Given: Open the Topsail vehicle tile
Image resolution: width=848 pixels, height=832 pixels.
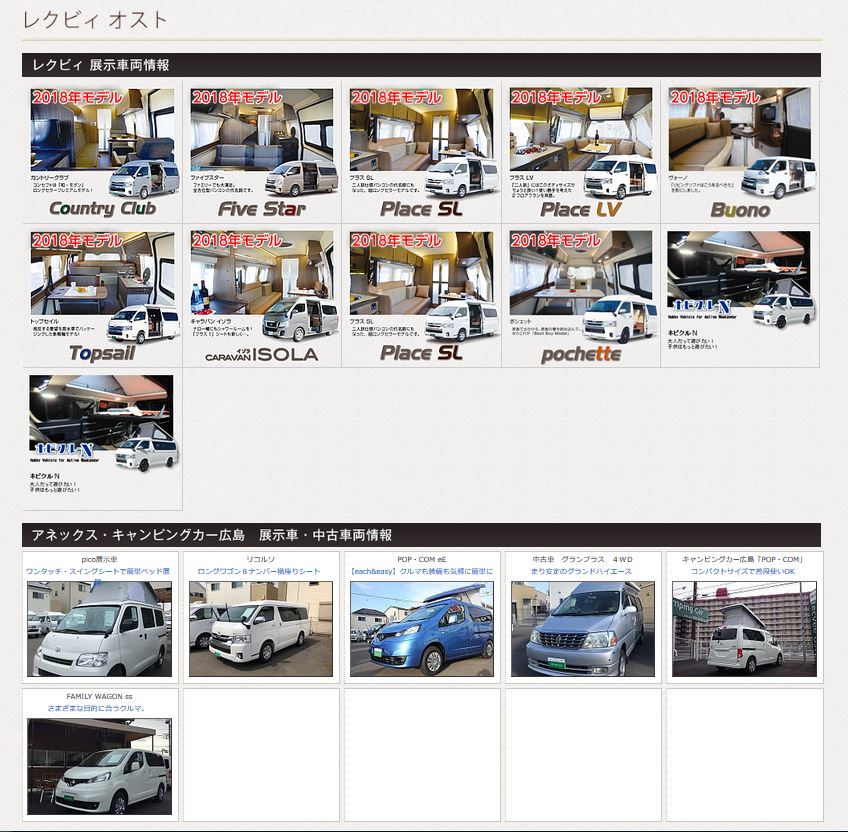Looking at the screenshot, I should tap(102, 297).
